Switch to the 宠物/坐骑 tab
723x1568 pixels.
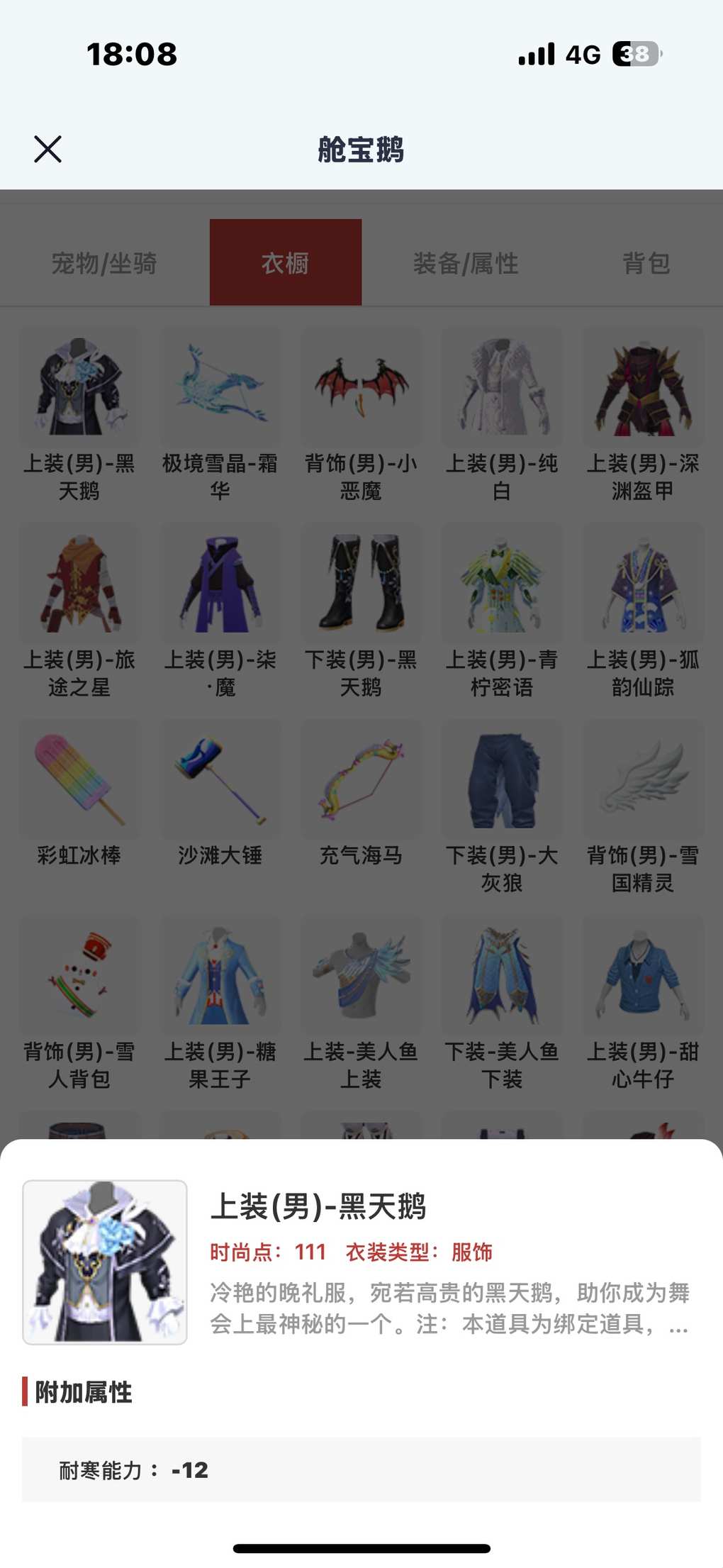point(104,263)
